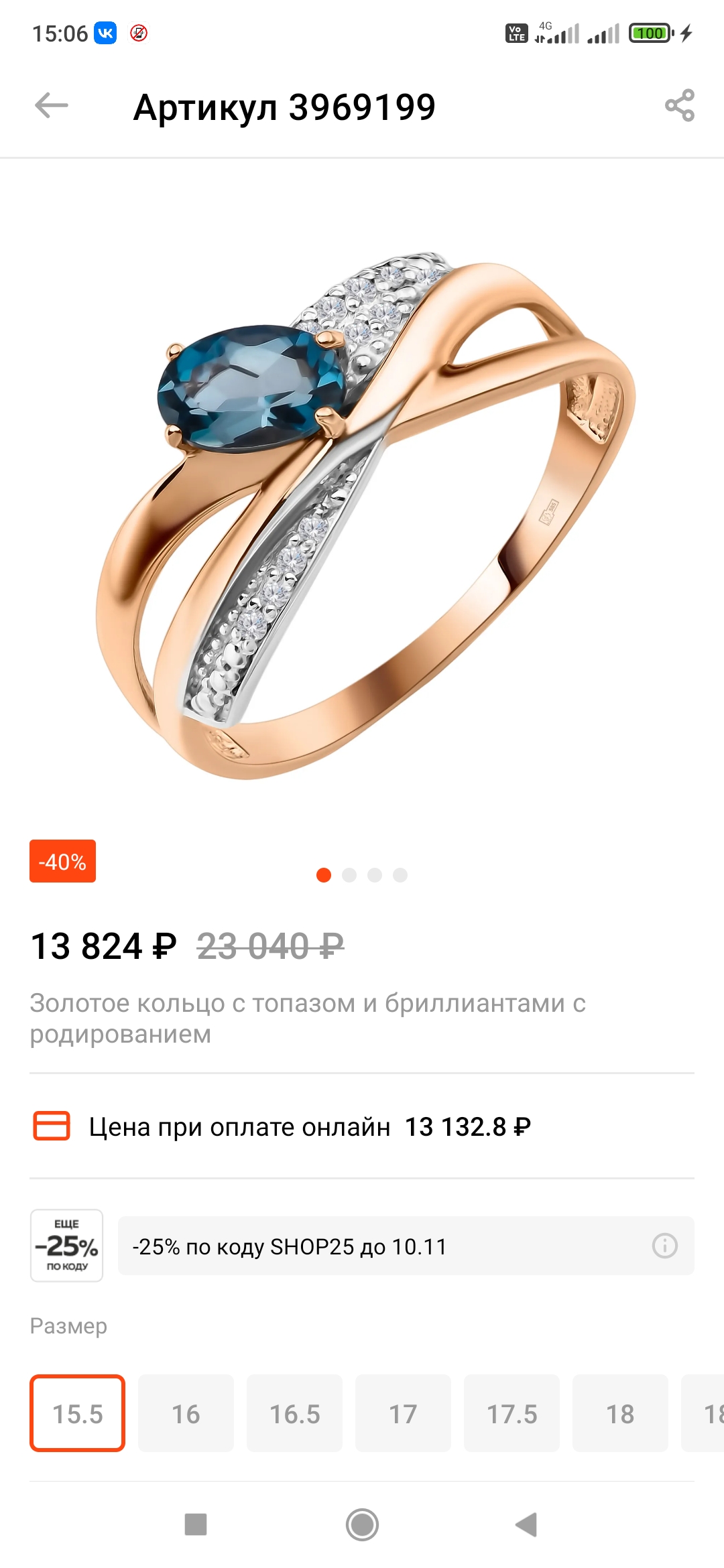The width and height of the screenshot is (724, 1568).
Task: Tap the -25% по коду badge
Action: (67, 1246)
